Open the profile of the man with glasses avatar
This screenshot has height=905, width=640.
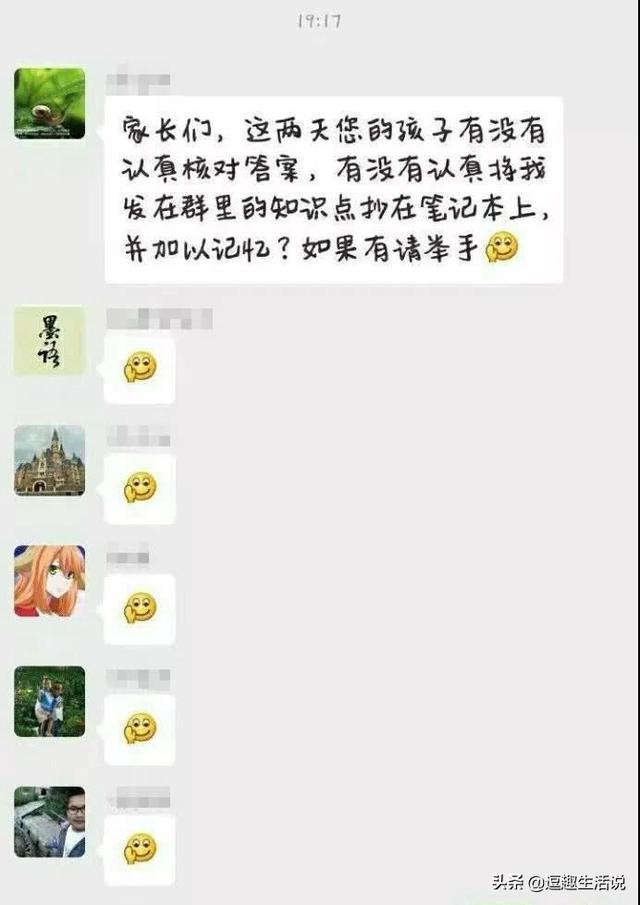(49, 821)
